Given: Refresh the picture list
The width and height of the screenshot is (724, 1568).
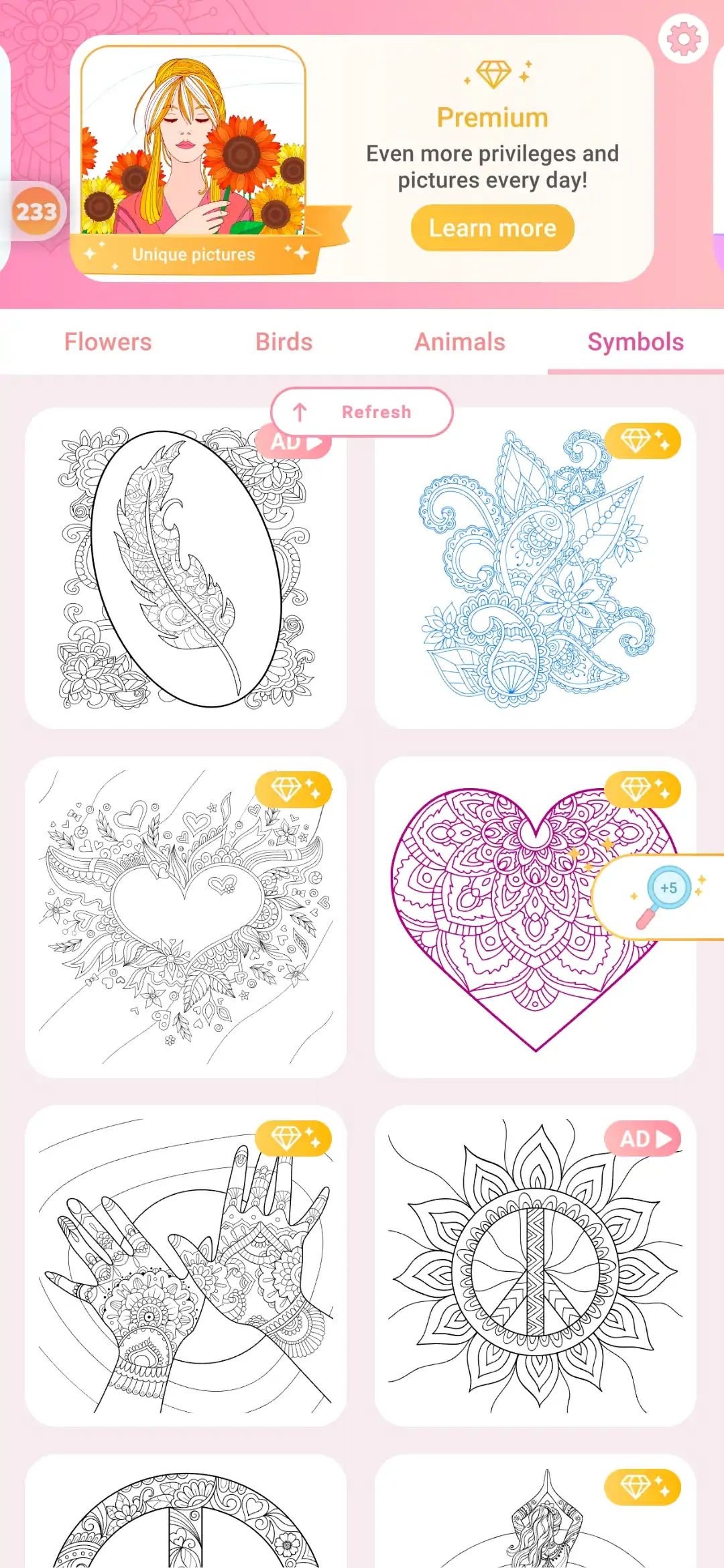Looking at the screenshot, I should tap(362, 412).
